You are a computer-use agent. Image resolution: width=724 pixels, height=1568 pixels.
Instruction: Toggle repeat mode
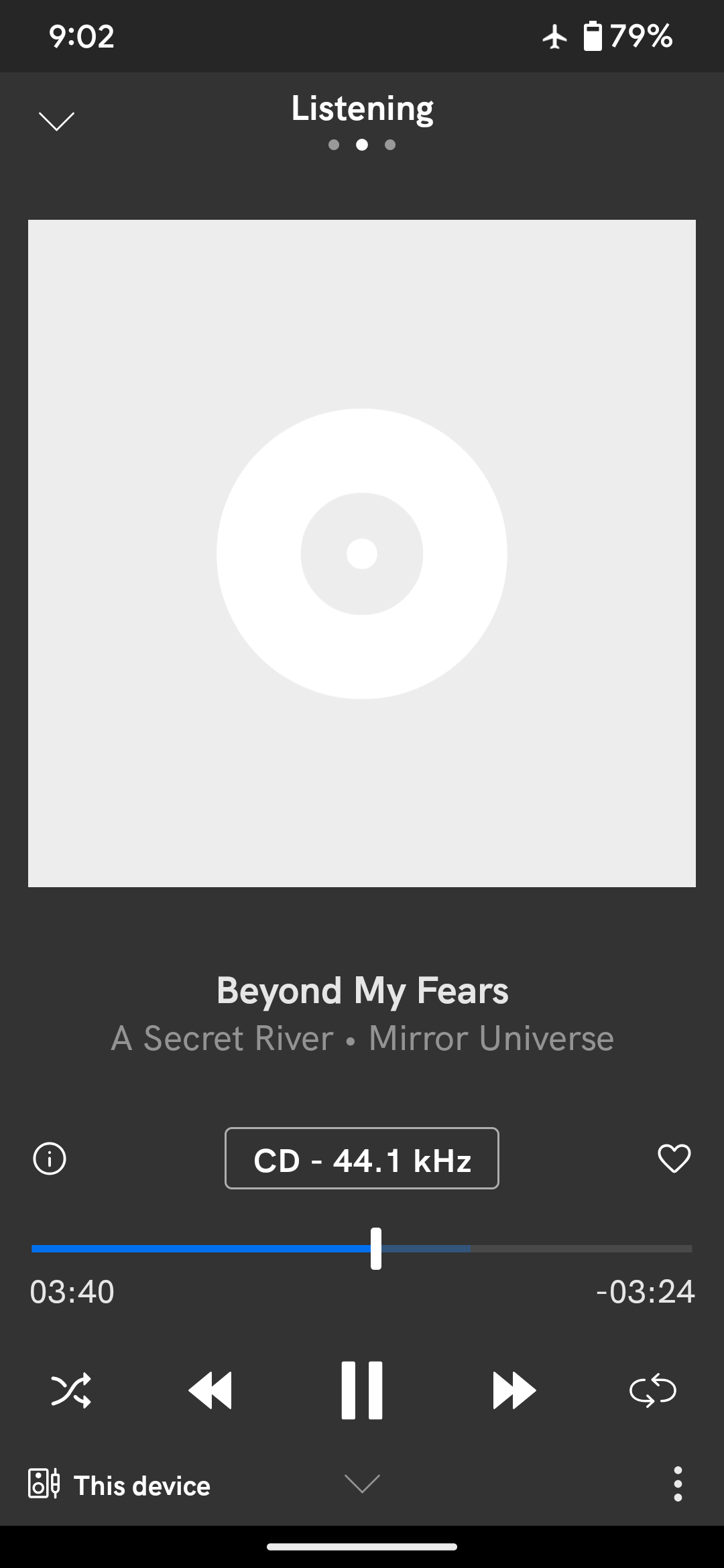pos(653,1390)
